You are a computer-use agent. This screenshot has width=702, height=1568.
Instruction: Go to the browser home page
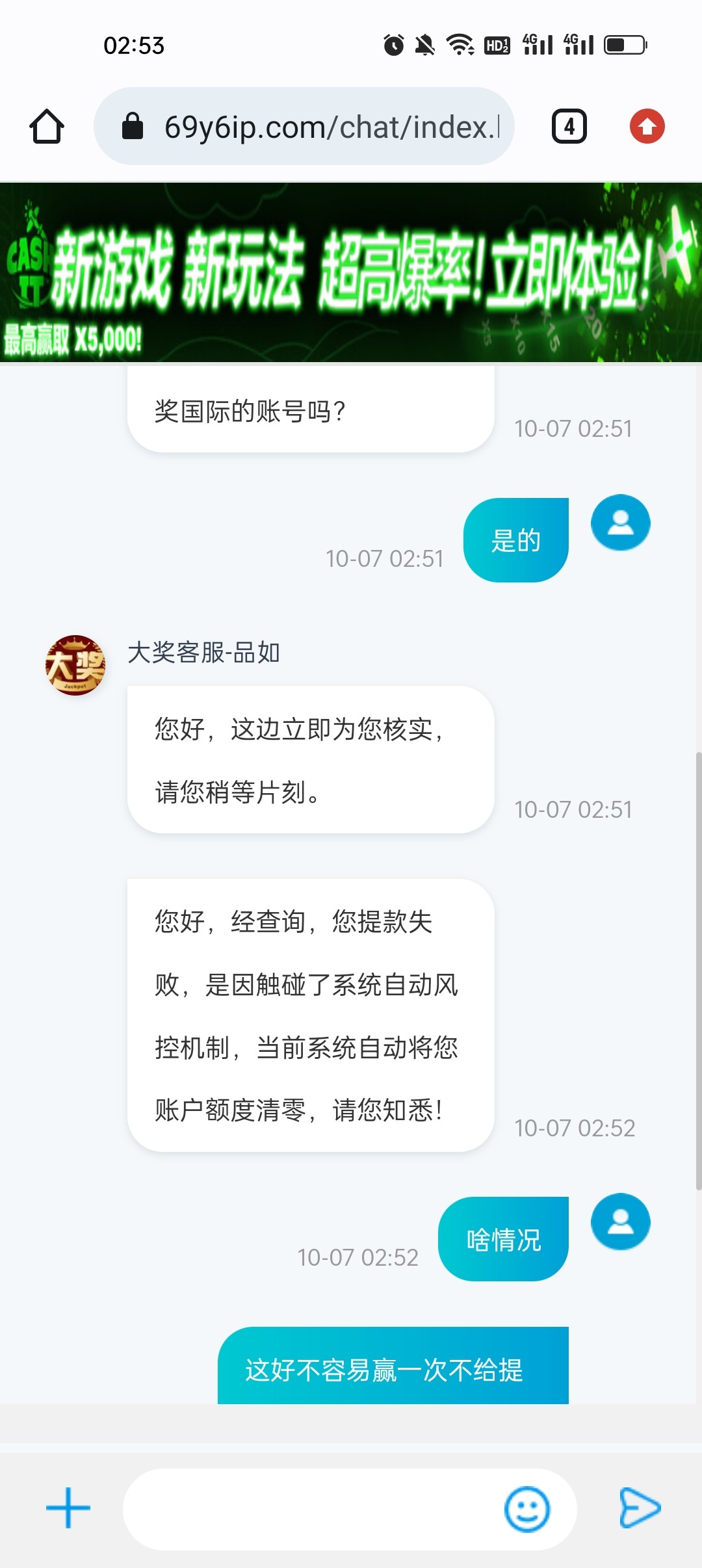point(47,126)
